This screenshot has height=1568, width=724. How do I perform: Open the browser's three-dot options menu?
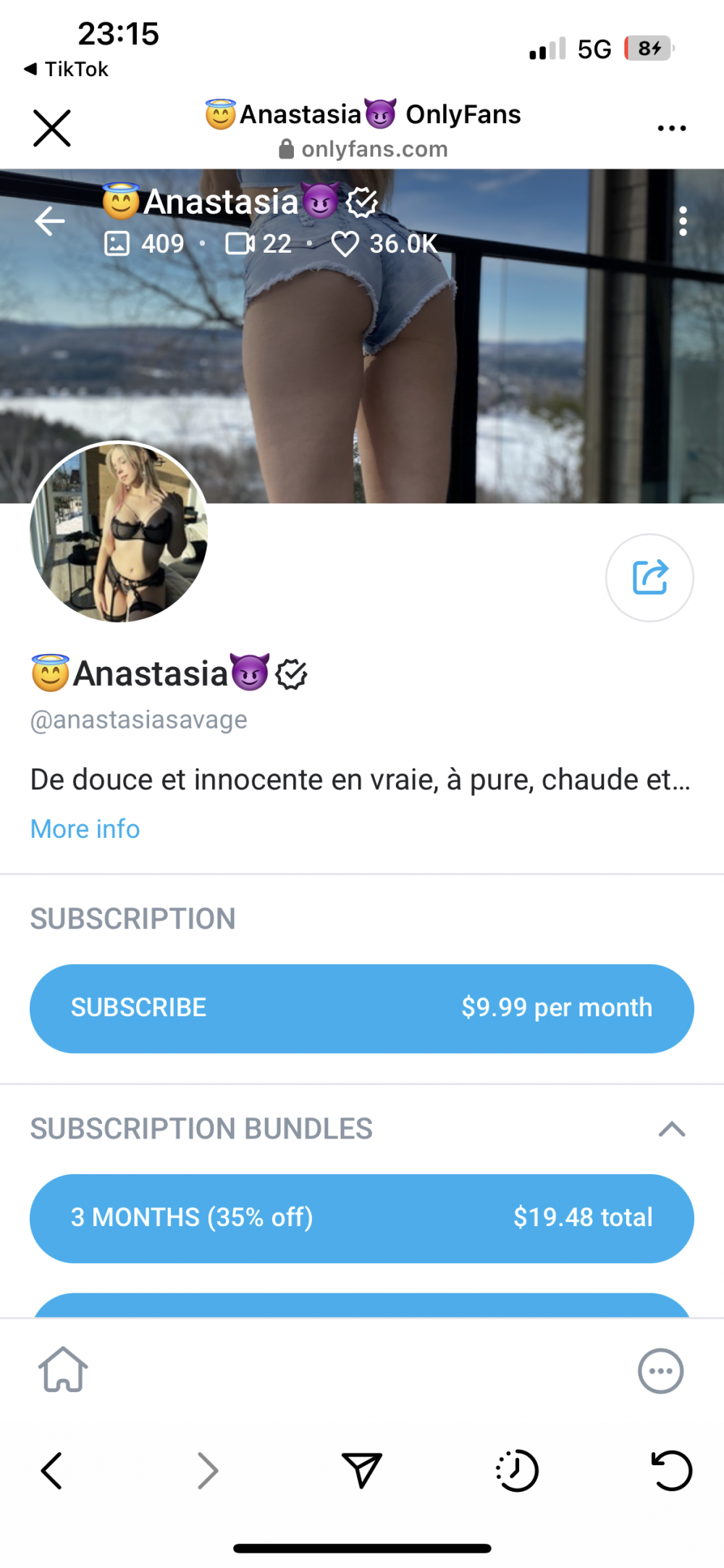671,129
